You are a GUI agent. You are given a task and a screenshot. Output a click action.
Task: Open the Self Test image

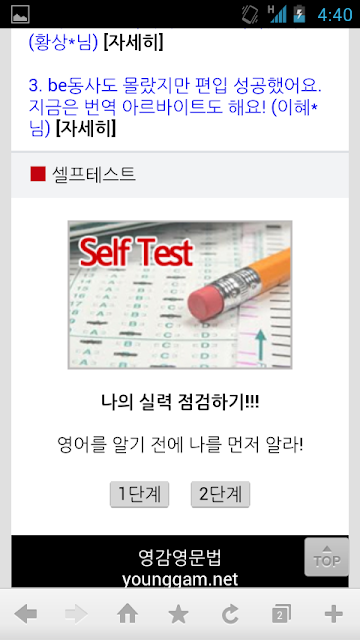(180, 295)
